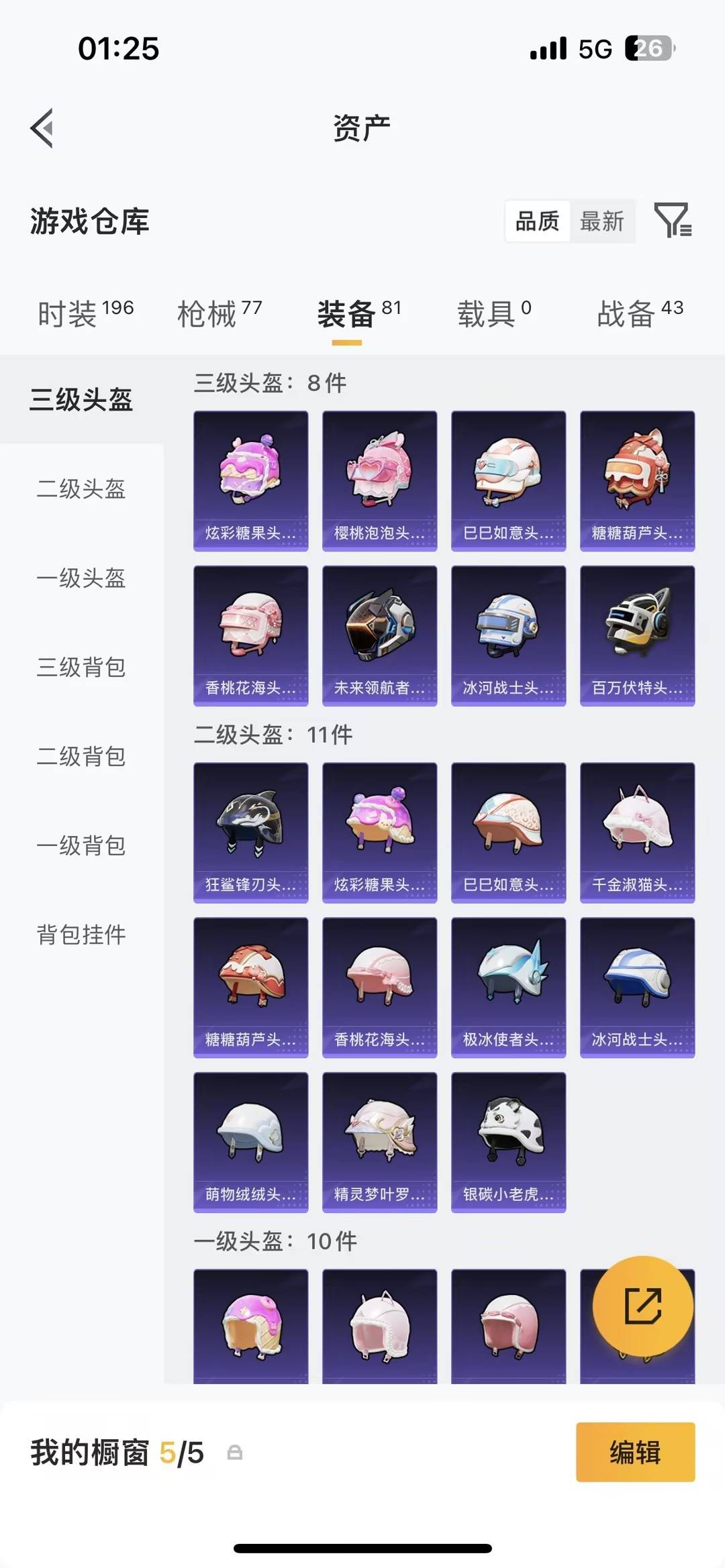Open the 背包挂件 section

coord(79,934)
